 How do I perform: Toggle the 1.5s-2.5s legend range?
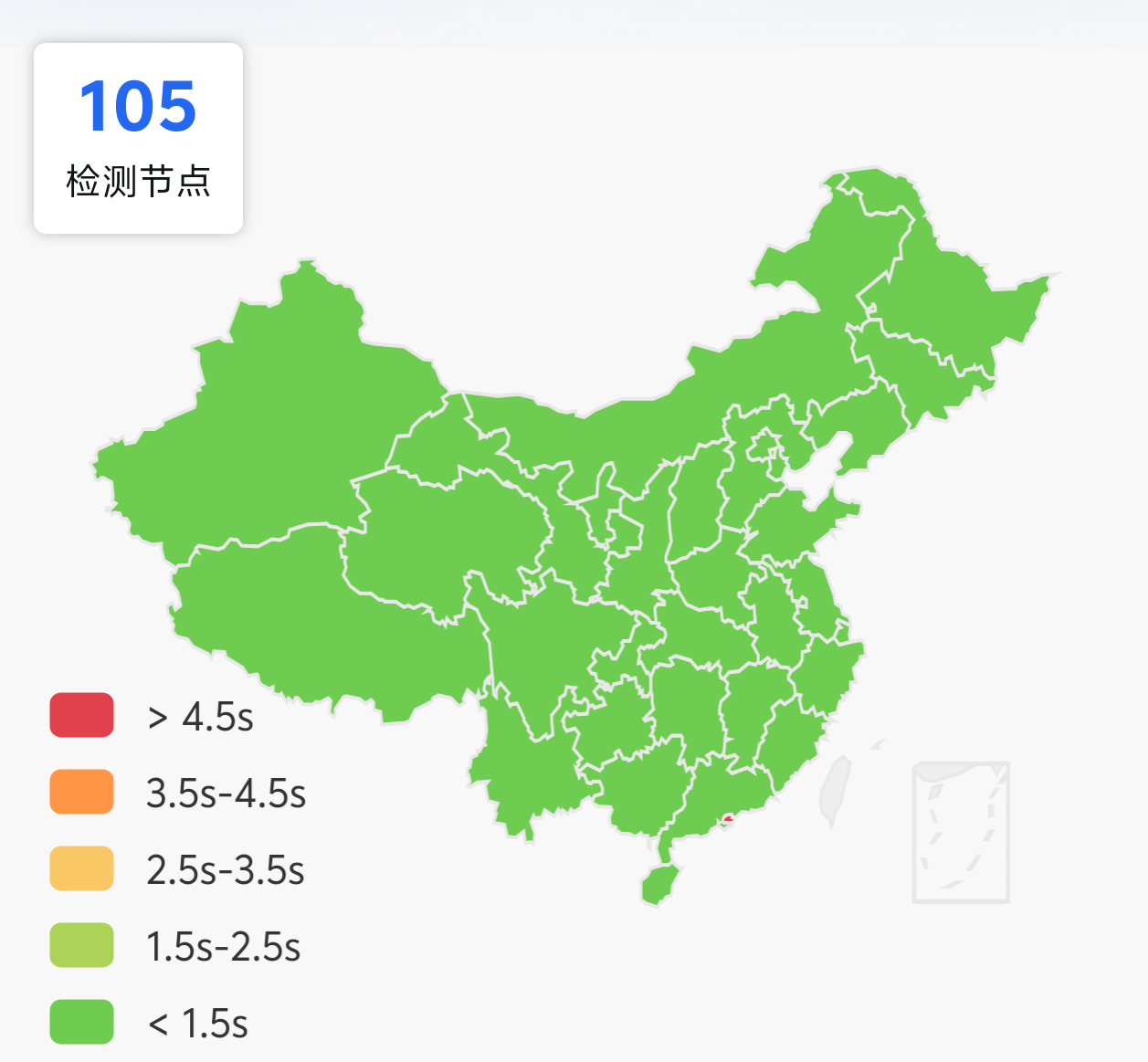(x=82, y=946)
